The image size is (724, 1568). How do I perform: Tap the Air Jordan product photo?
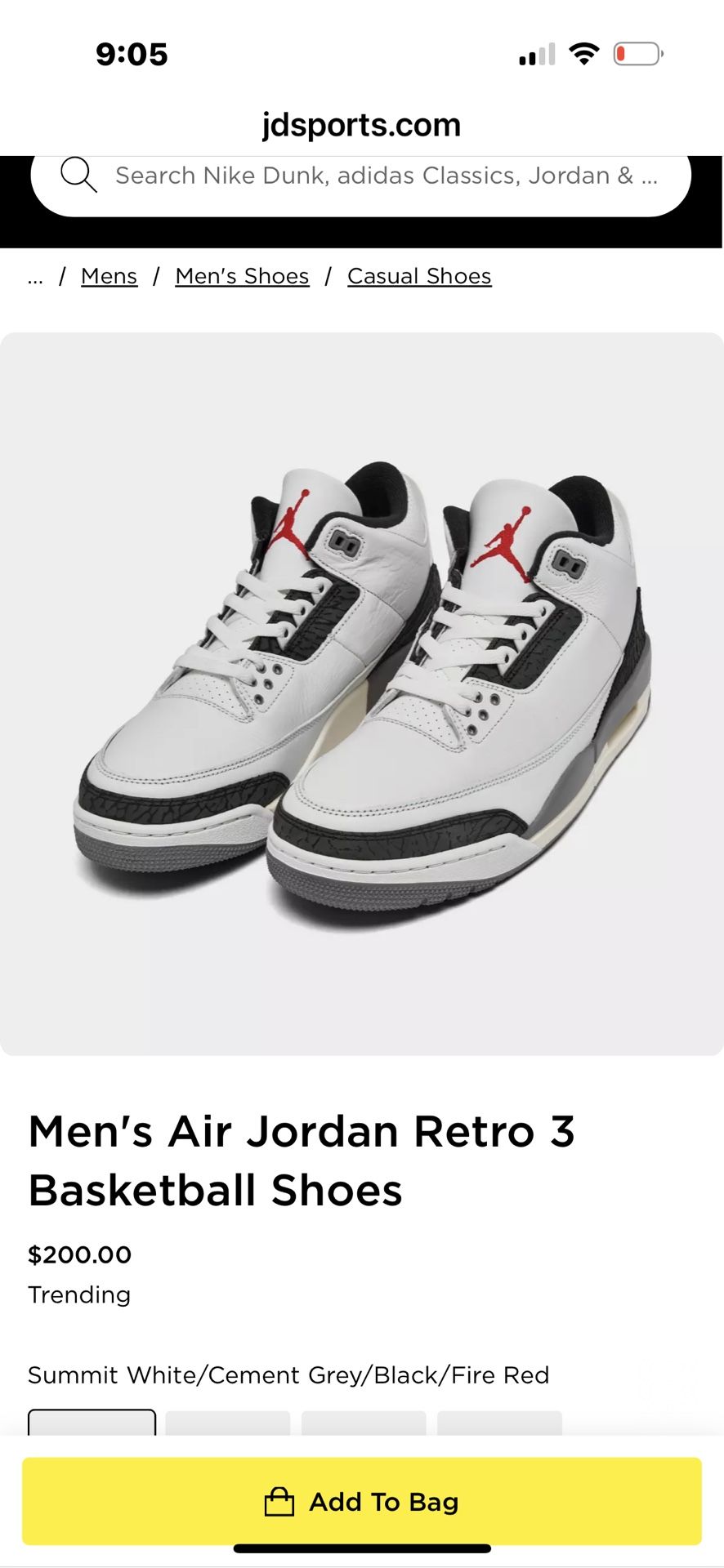362,694
